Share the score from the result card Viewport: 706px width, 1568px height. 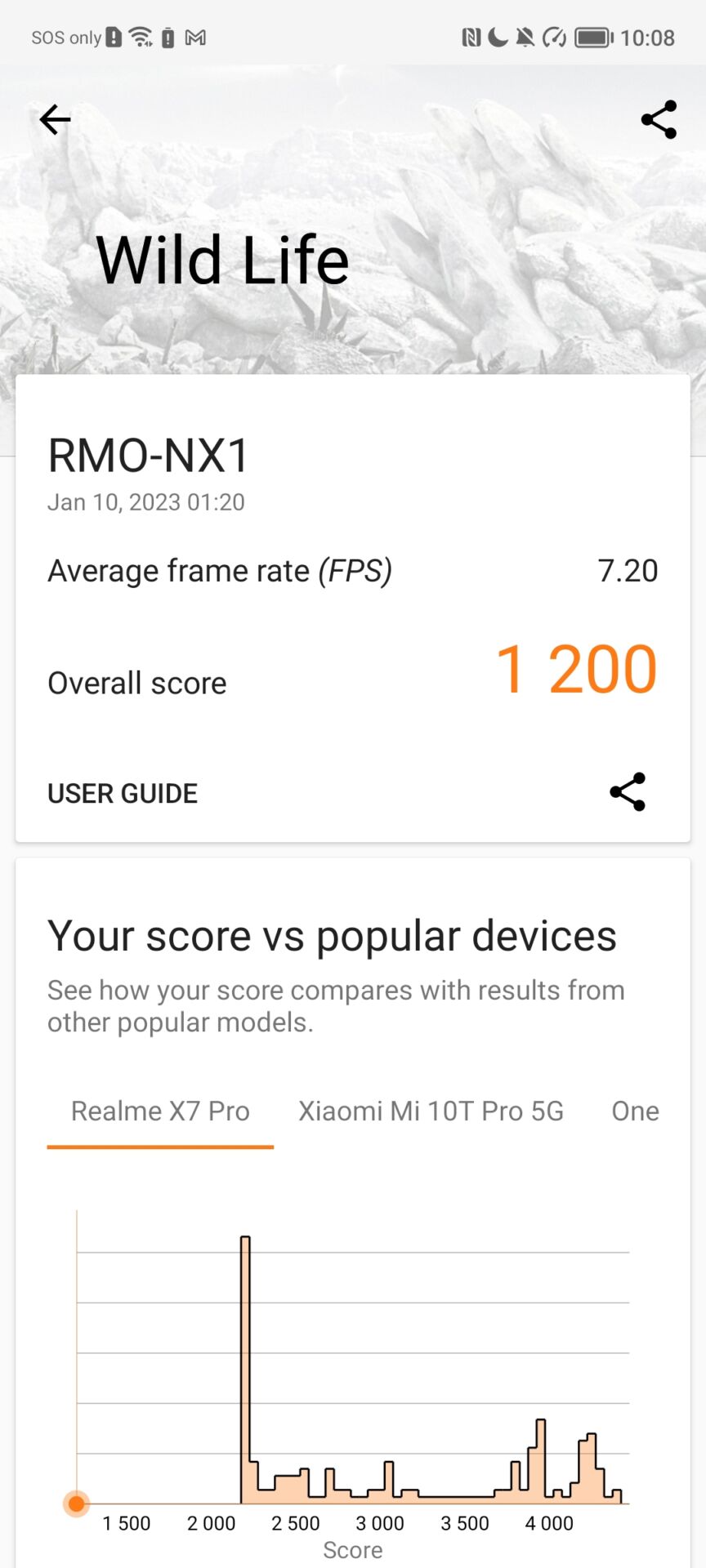point(628,792)
